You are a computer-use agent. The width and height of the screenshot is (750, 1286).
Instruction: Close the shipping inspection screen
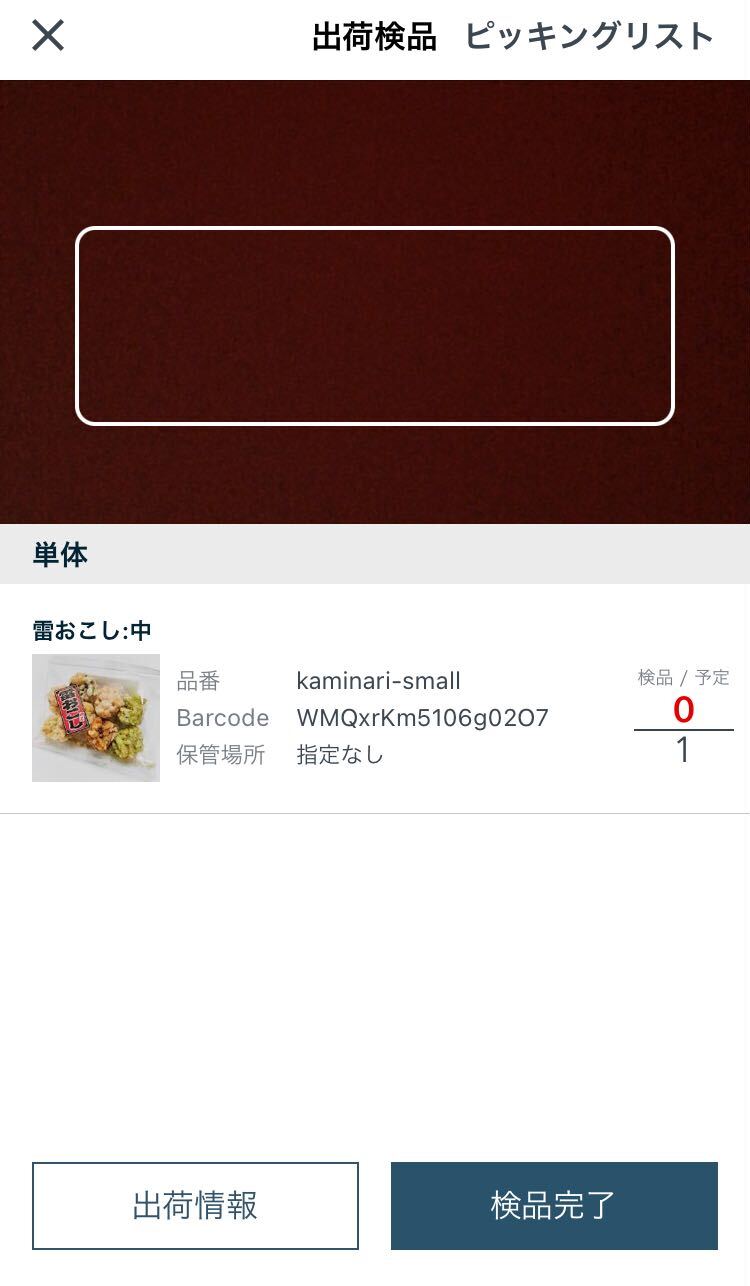click(48, 36)
